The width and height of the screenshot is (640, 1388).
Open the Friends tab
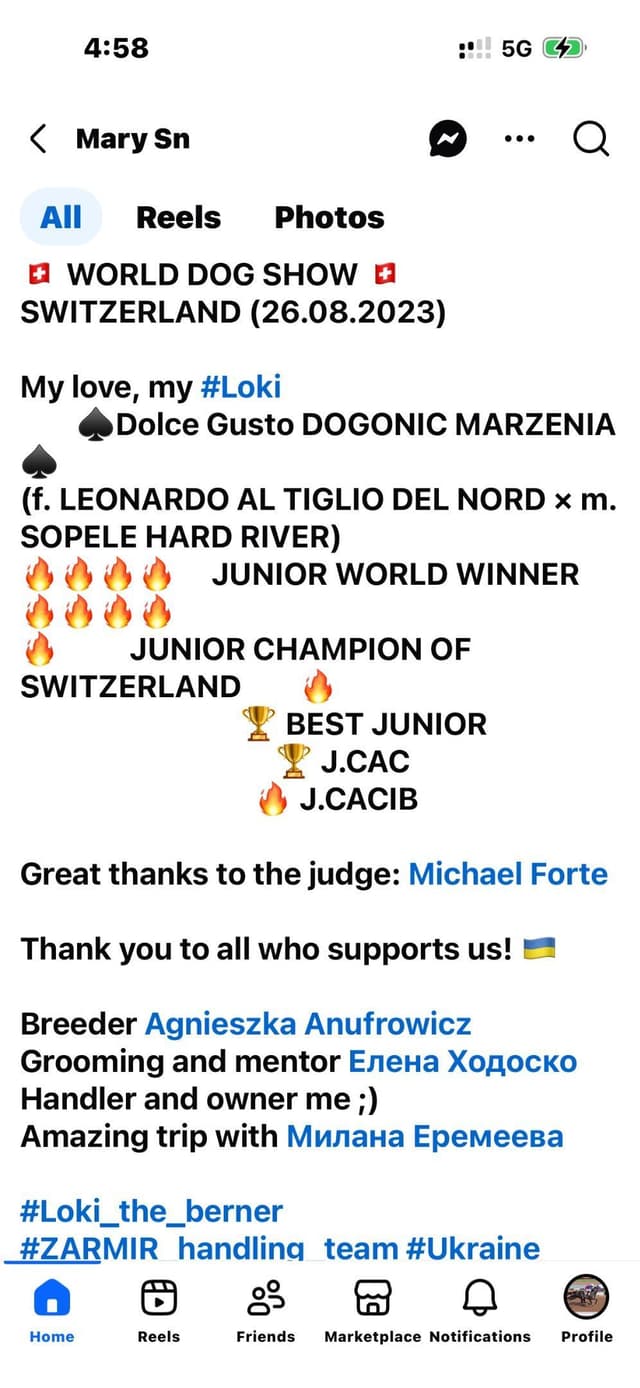pos(266,1311)
